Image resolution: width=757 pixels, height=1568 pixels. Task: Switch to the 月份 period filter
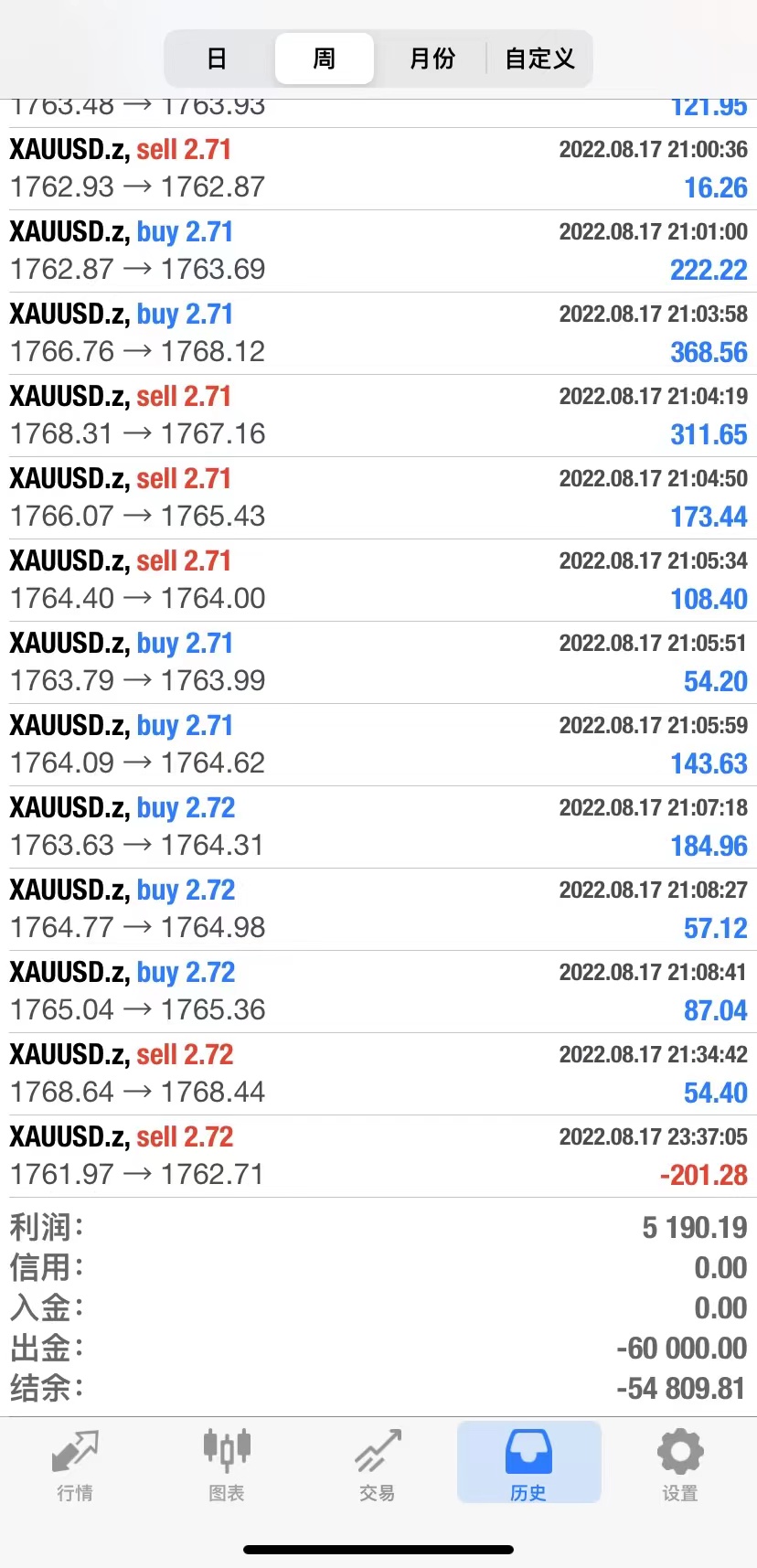tap(432, 59)
